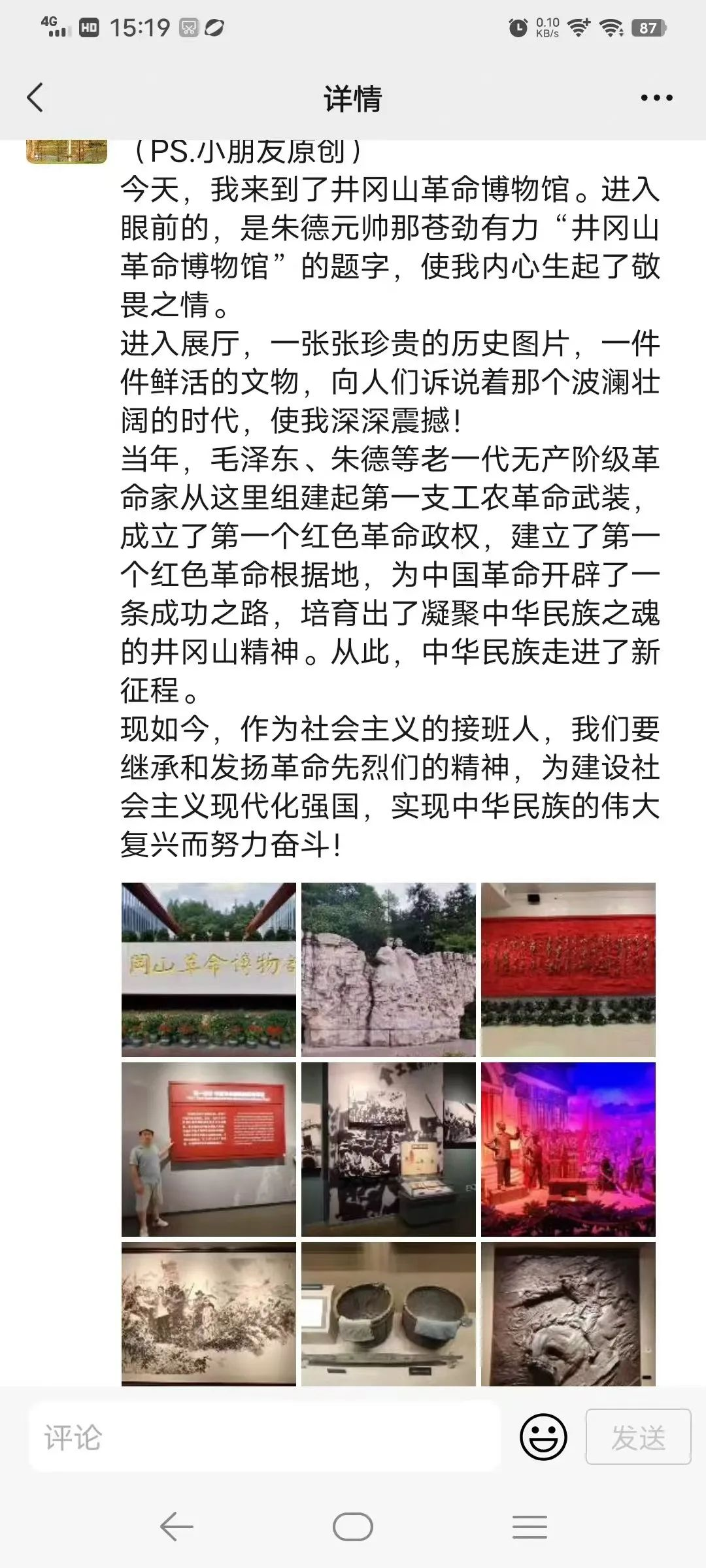Viewport: 706px width, 1568px height.
Task: Open the red relief wall photo
Action: click(568, 970)
